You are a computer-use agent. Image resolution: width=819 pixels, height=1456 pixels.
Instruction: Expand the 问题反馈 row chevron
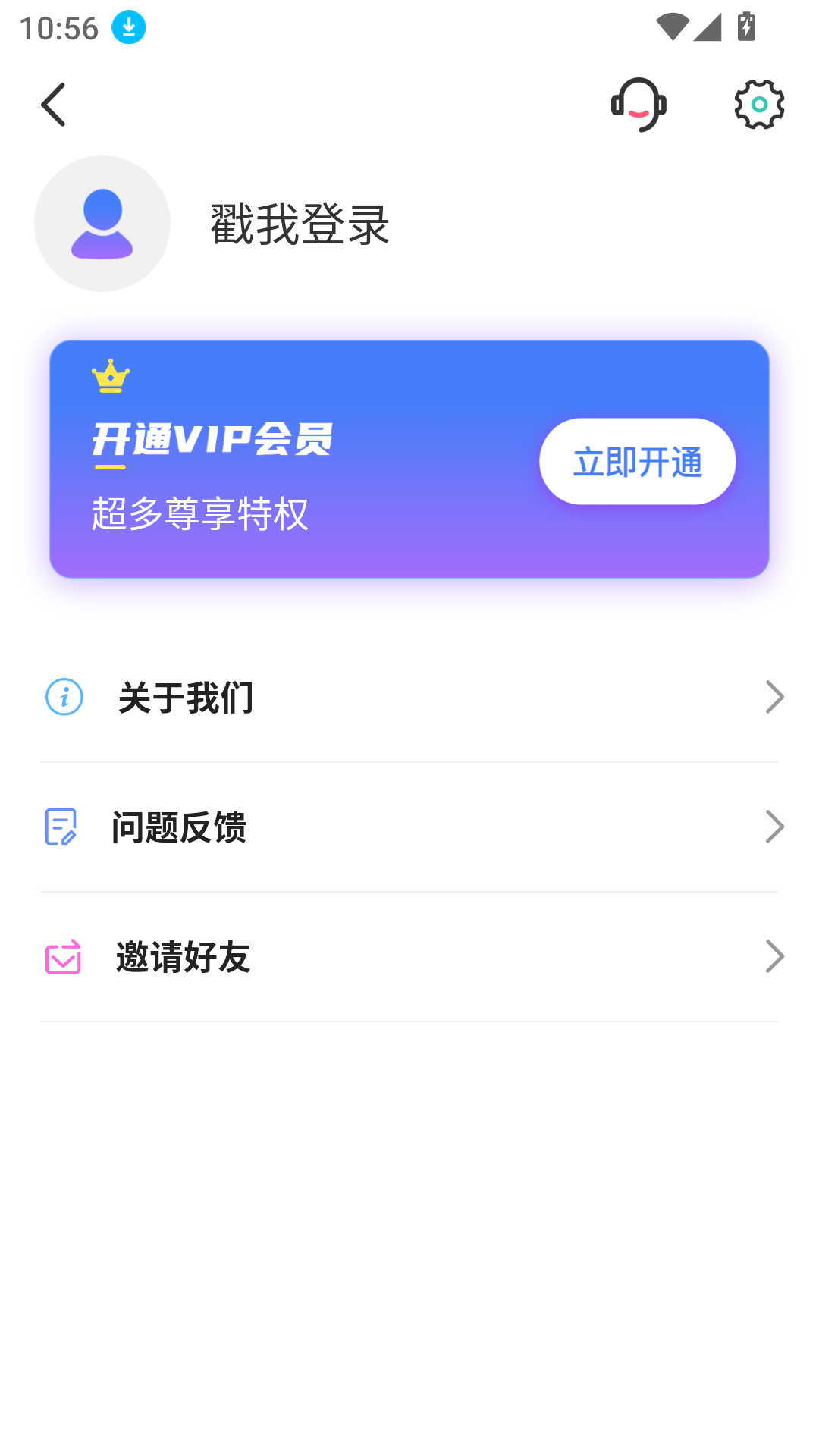pos(774,827)
